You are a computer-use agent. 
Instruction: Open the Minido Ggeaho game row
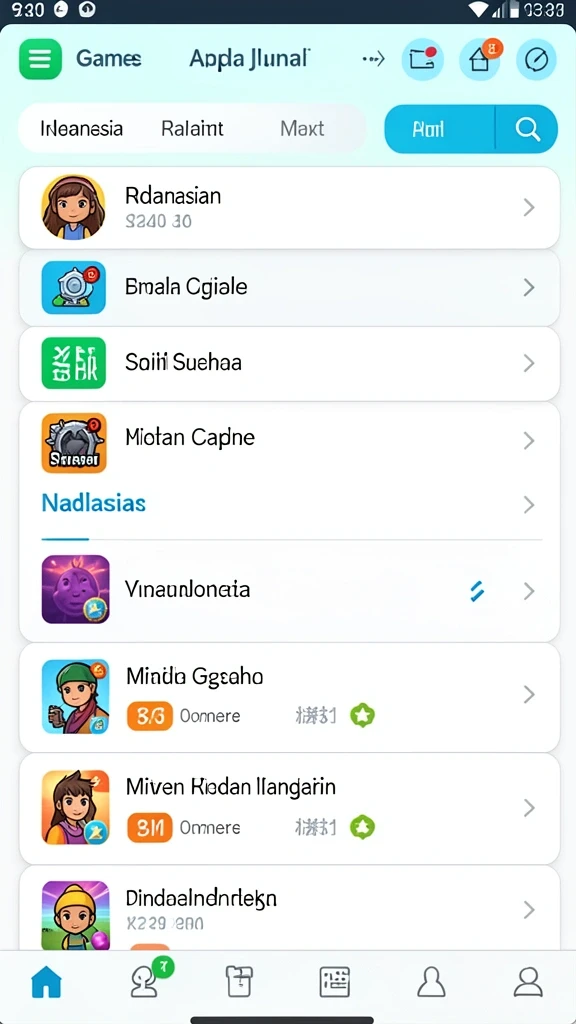(x=289, y=696)
